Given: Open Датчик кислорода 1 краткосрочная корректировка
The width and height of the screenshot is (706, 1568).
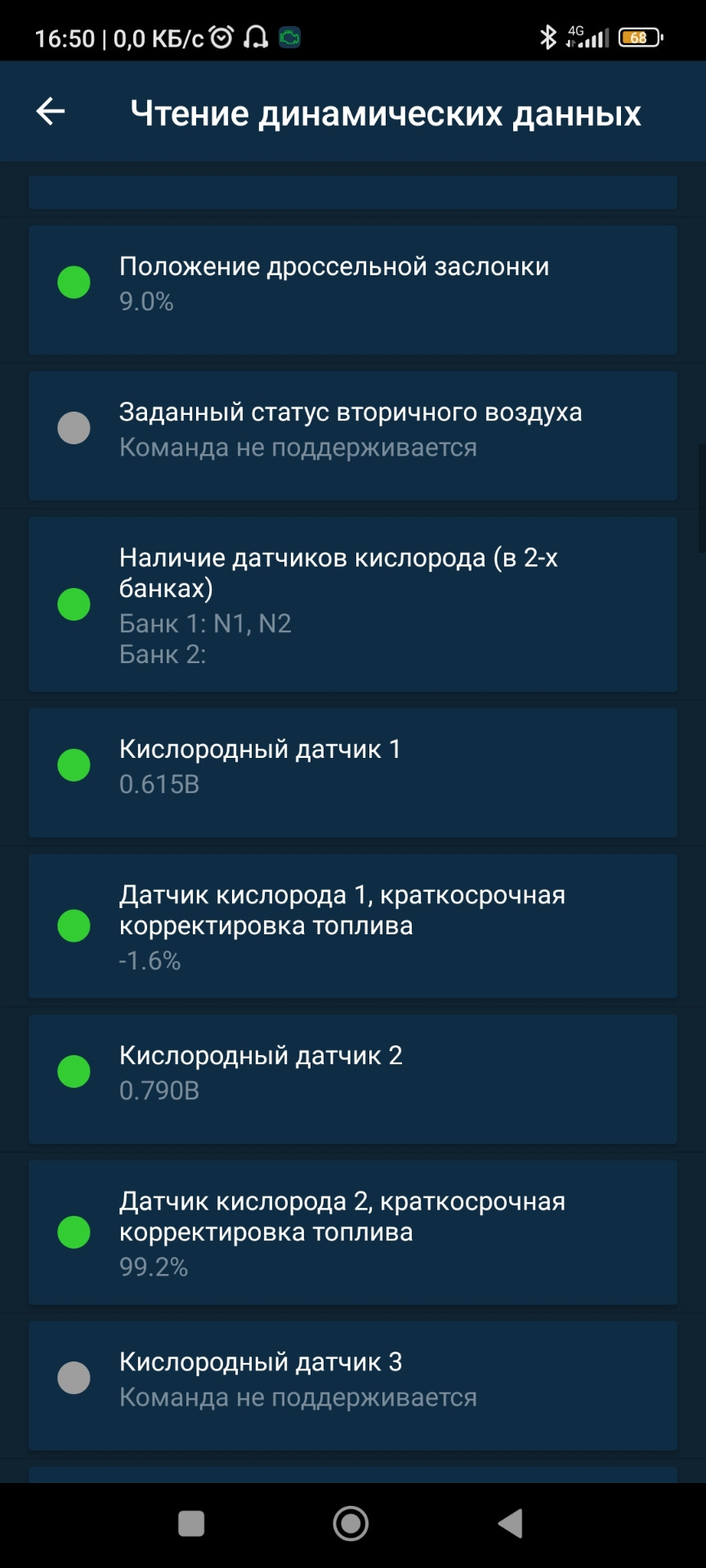Looking at the screenshot, I should [353, 925].
